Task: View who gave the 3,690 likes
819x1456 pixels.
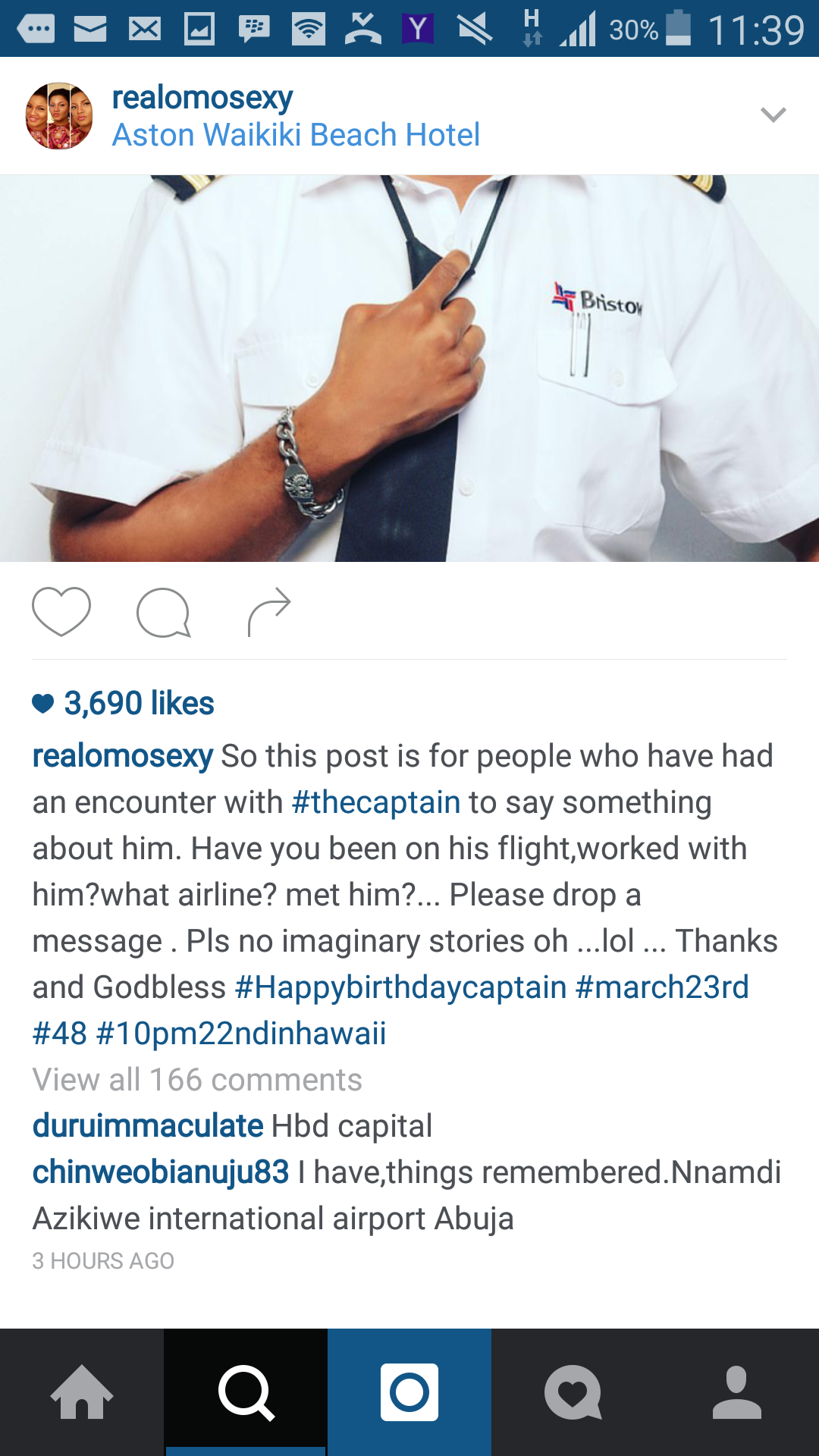Action: [139, 703]
